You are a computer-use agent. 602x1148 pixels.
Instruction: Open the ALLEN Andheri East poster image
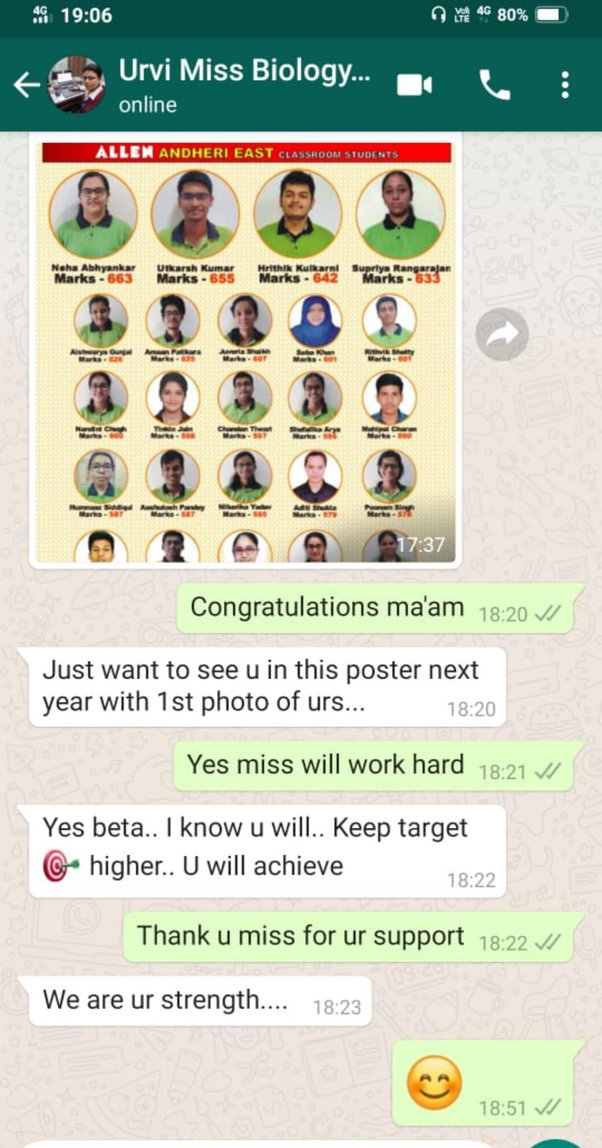[245, 351]
